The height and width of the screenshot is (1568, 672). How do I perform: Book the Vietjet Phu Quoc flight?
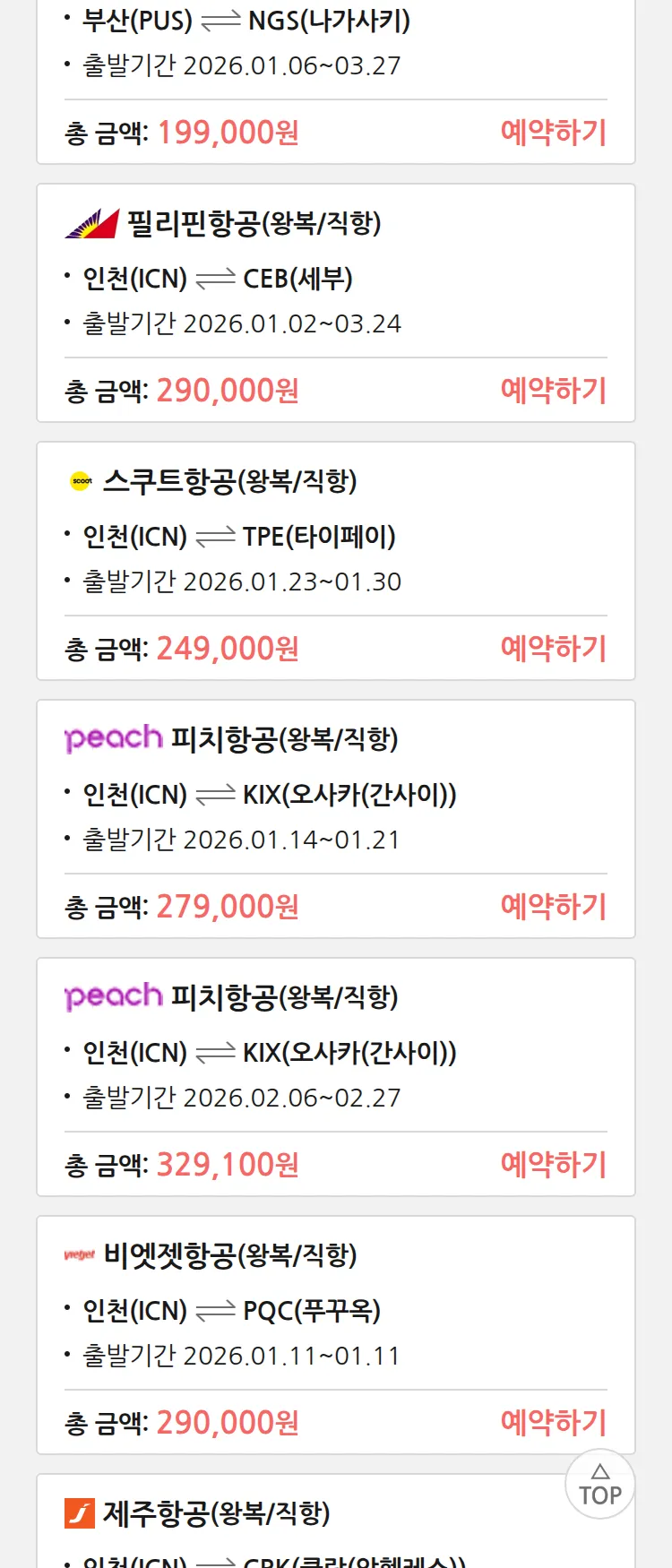pyautogui.click(x=553, y=1423)
